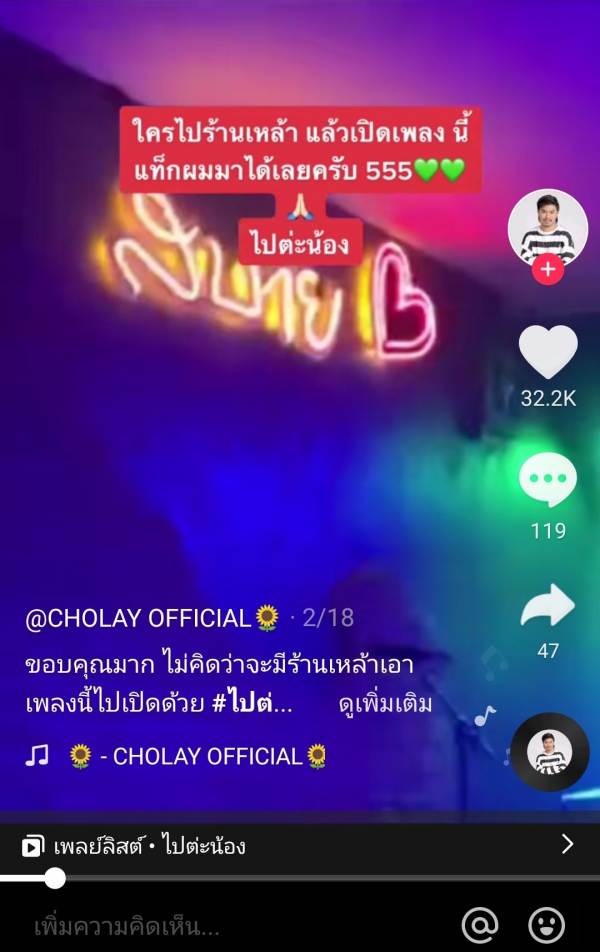Open the spinning sound disc
The width and height of the screenshot is (600, 952).
[x=549, y=752]
